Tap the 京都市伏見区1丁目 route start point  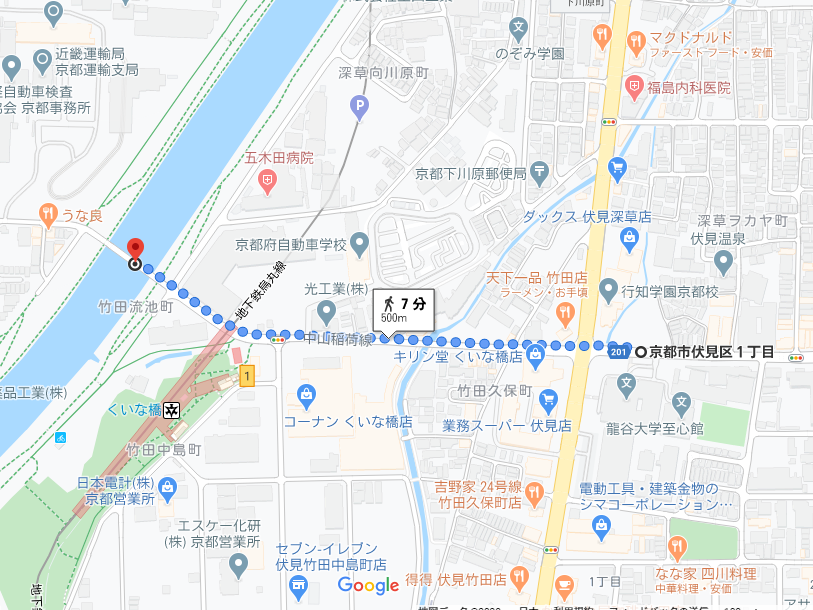click(x=641, y=350)
